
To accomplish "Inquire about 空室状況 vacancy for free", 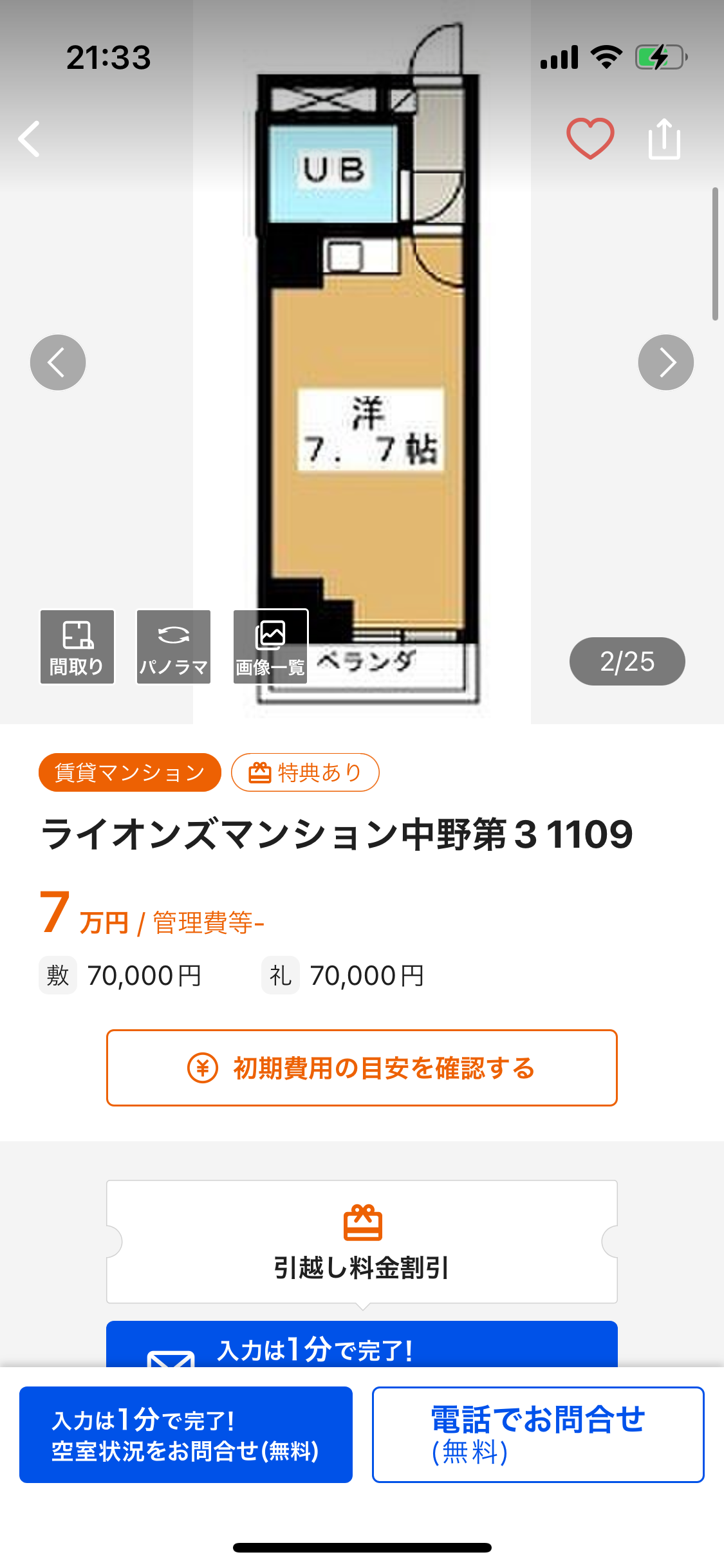I will tap(186, 1435).
